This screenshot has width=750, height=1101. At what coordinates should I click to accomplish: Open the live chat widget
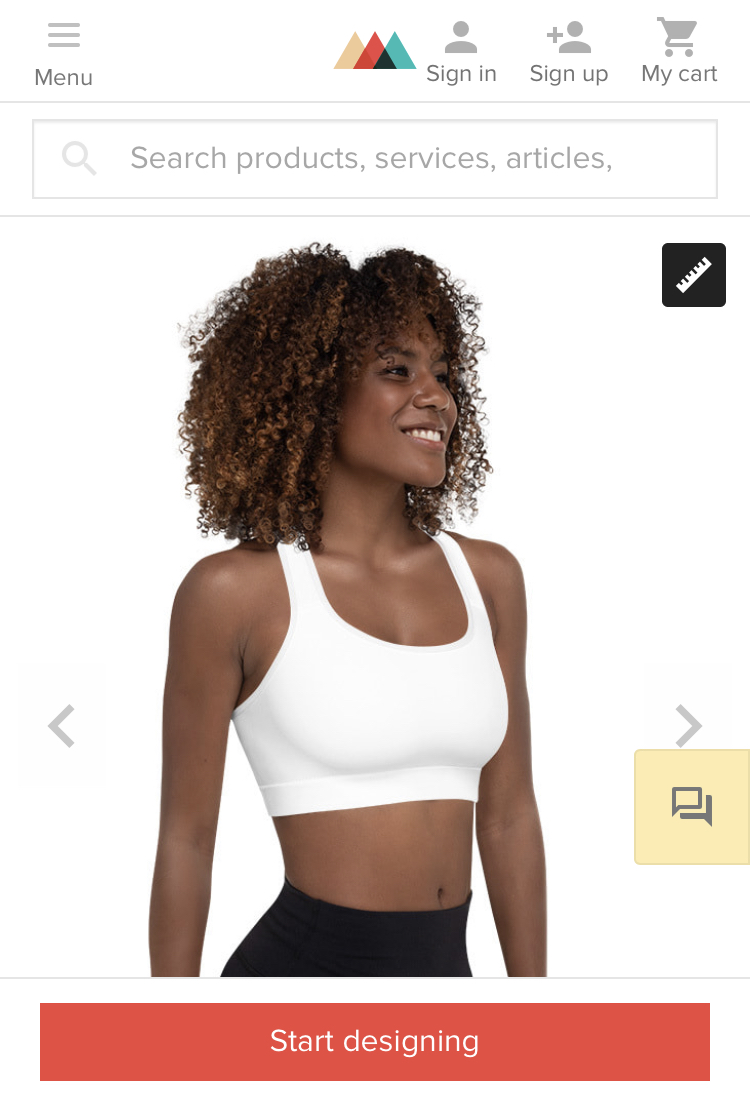pyautogui.click(x=692, y=806)
